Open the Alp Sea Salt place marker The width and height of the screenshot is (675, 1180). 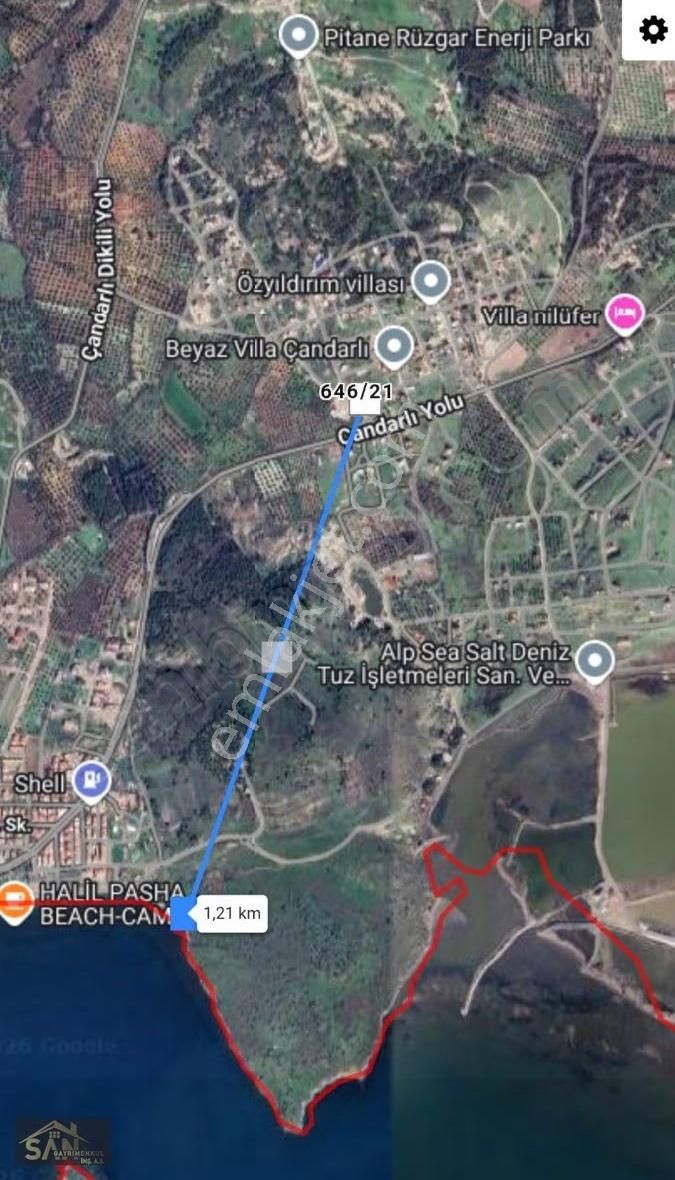pos(595,660)
